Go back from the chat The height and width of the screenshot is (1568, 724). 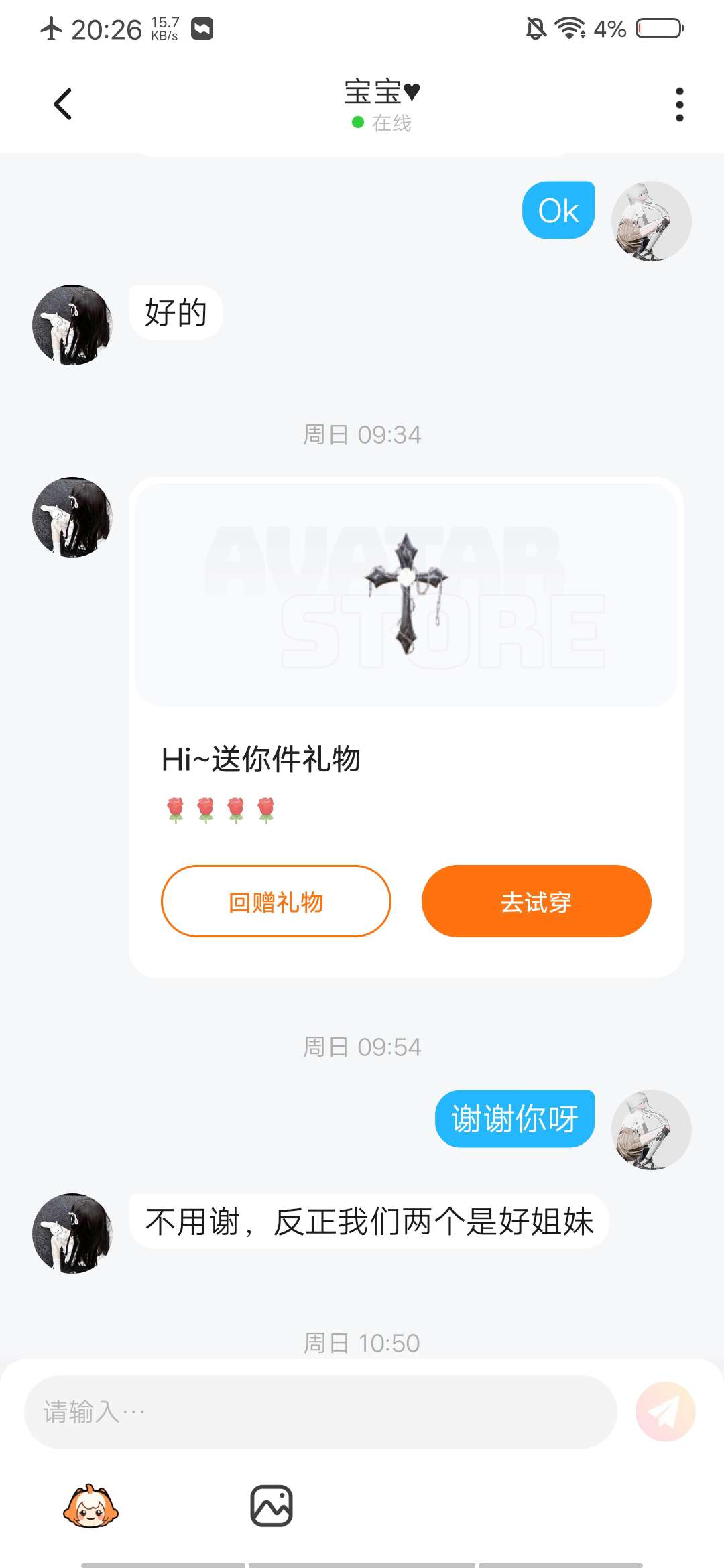(x=62, y=104)
